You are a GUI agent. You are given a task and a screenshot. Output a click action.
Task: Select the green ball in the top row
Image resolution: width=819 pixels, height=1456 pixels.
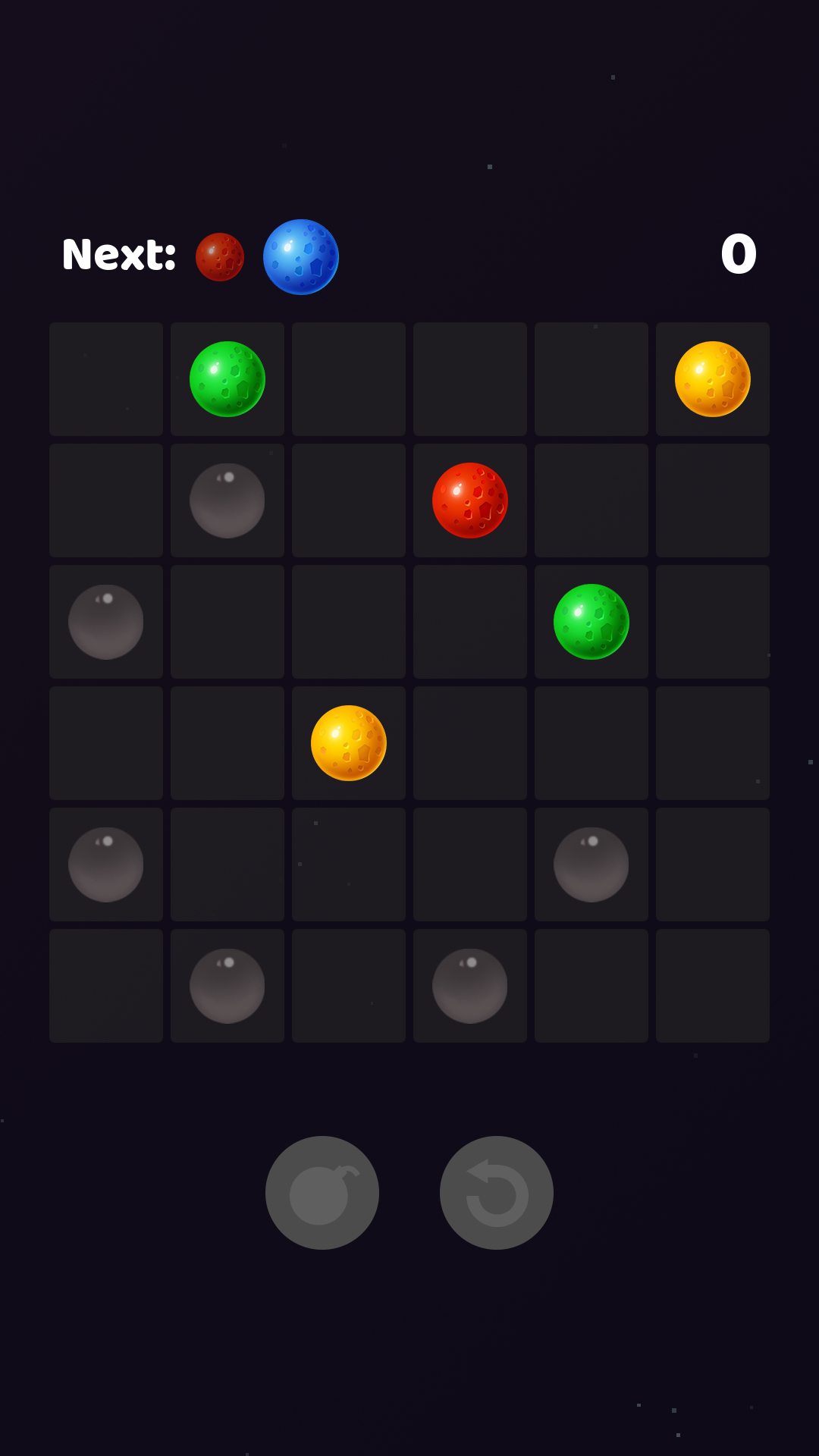pyautogui.click(x=227, y=379)
